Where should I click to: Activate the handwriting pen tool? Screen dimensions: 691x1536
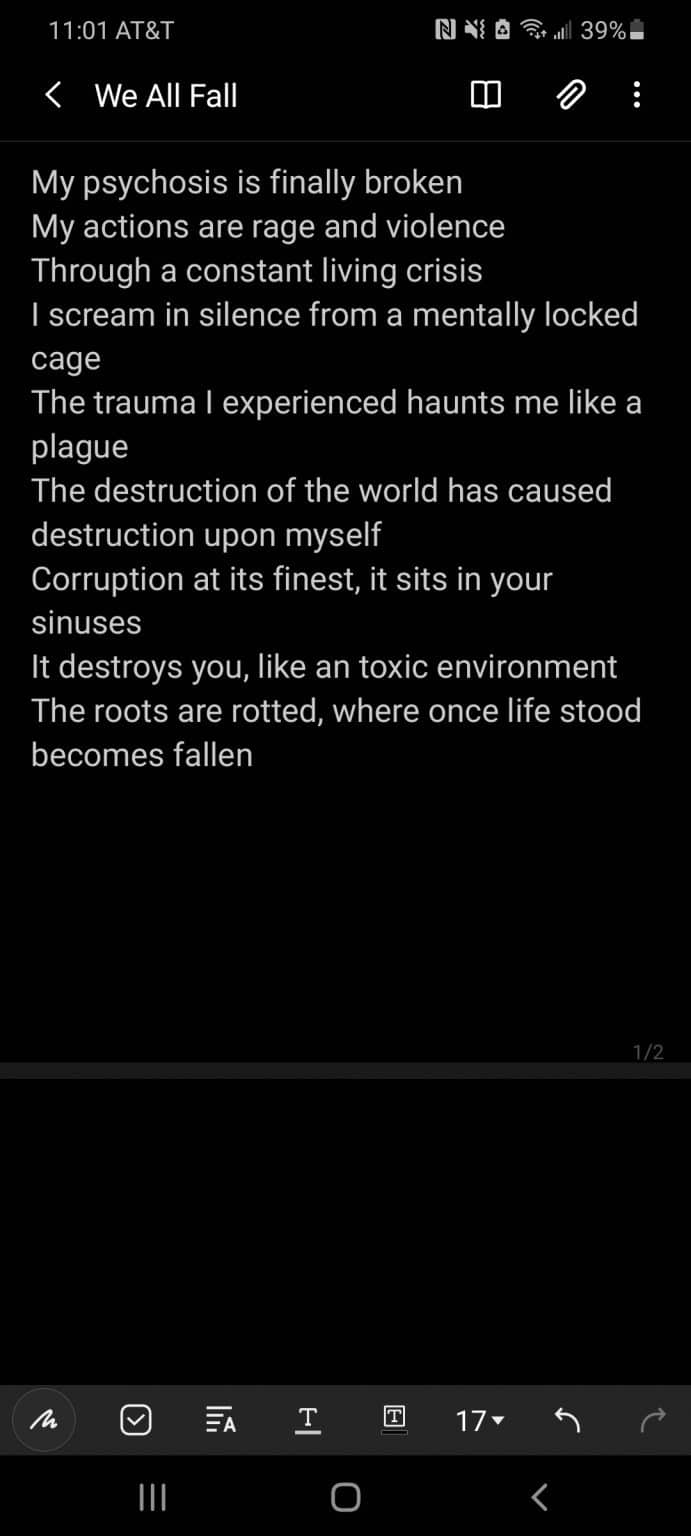point(43,1419)
